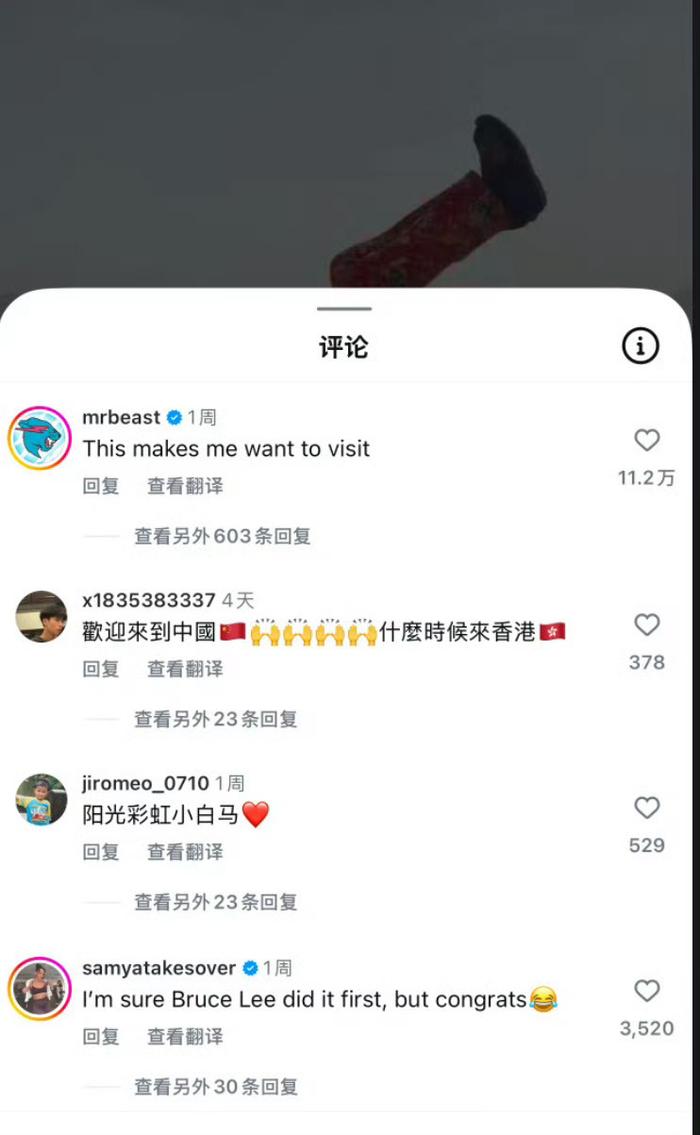View translation of x1835383337's comment
The image size is (700, 1135).
point(185,669)
